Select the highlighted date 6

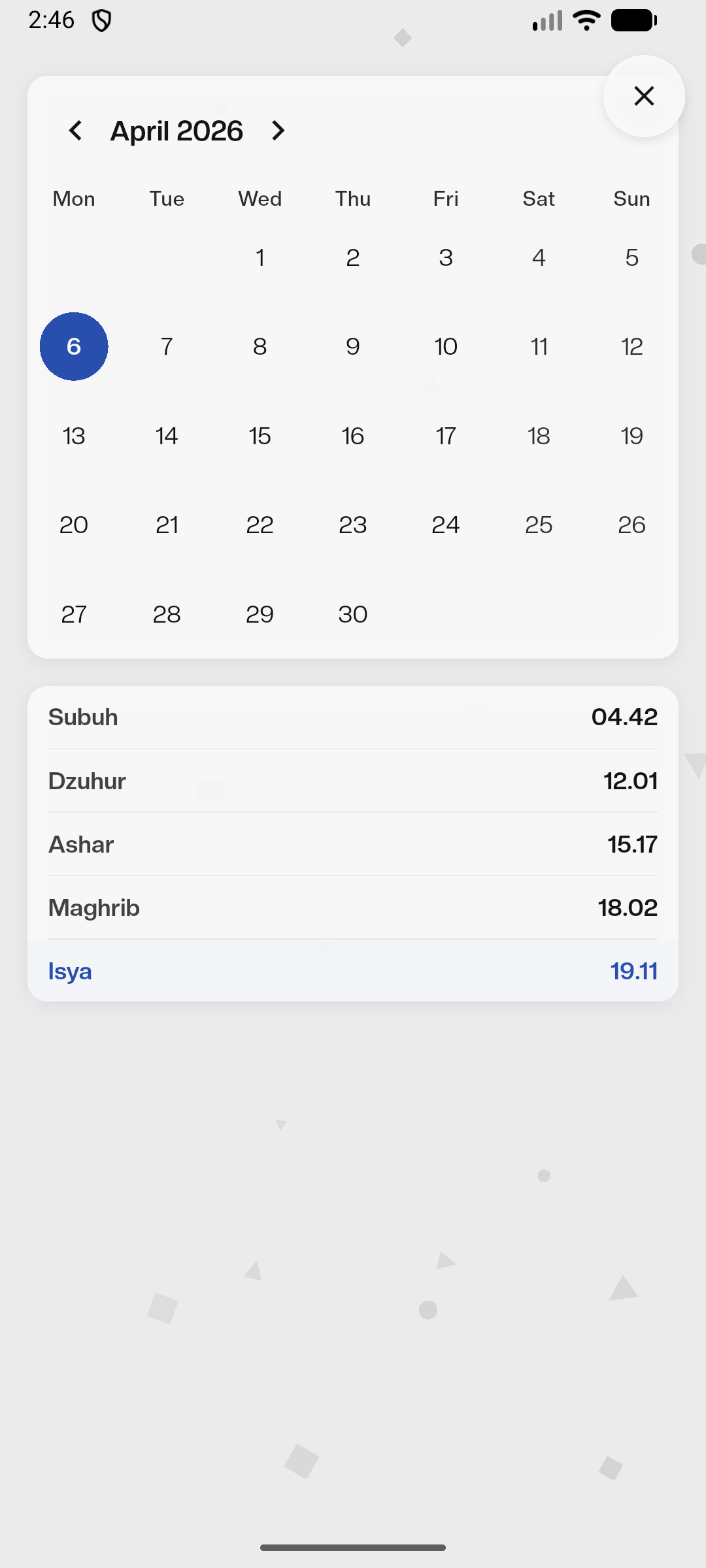click(x=74, y=346)
